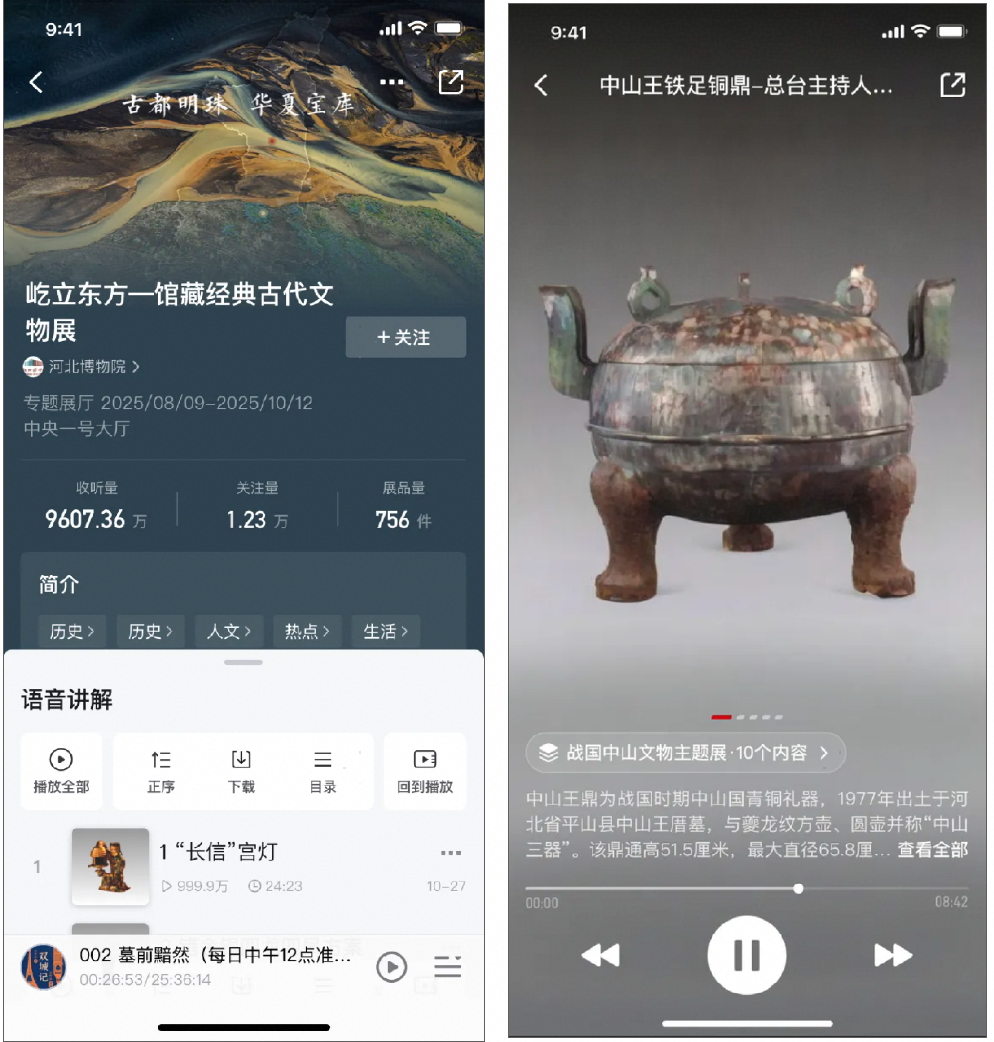Open 战国中山文物主题展·10个内容 collection
This screenshot has height=1042, width=994.
pyautogui.click(x=686, y=753)
